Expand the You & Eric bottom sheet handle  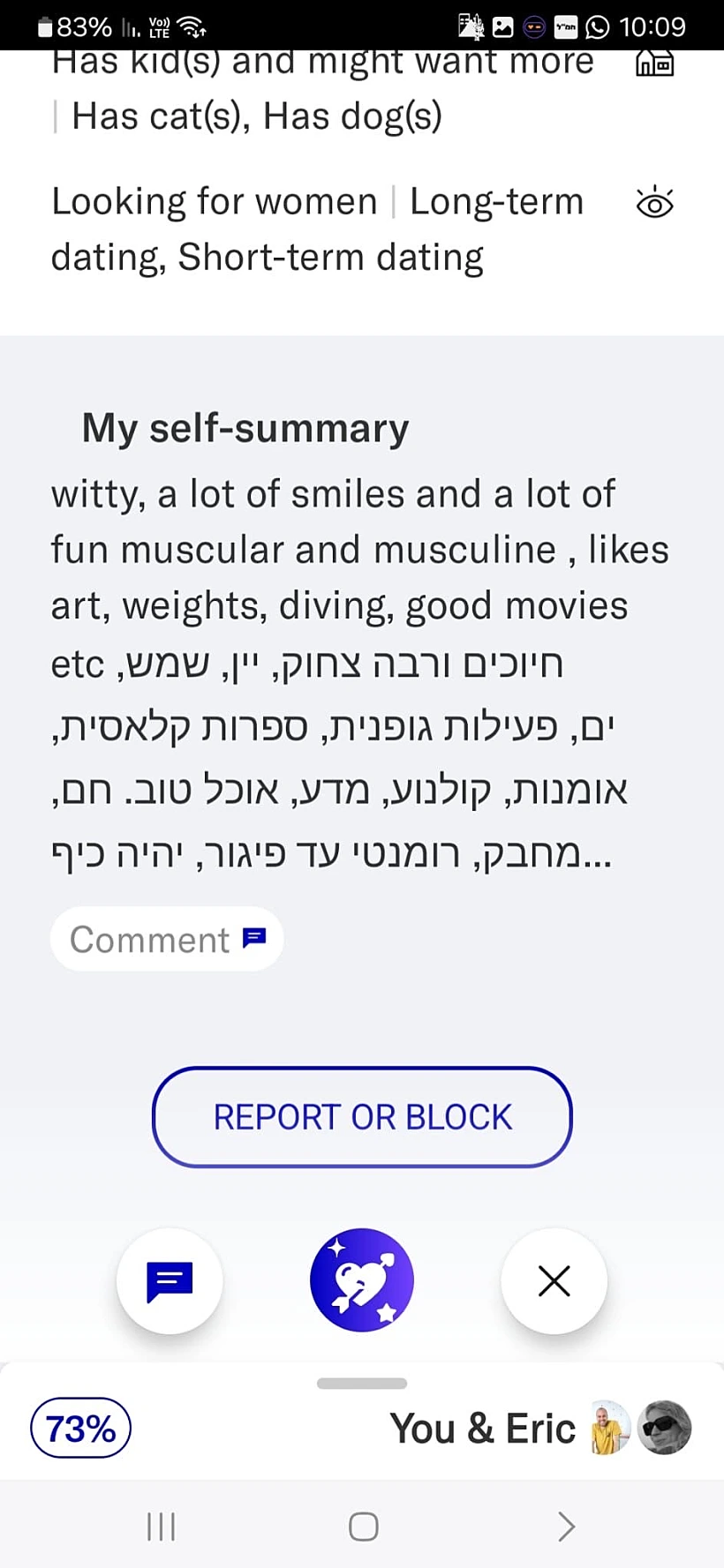[362, 1383]
